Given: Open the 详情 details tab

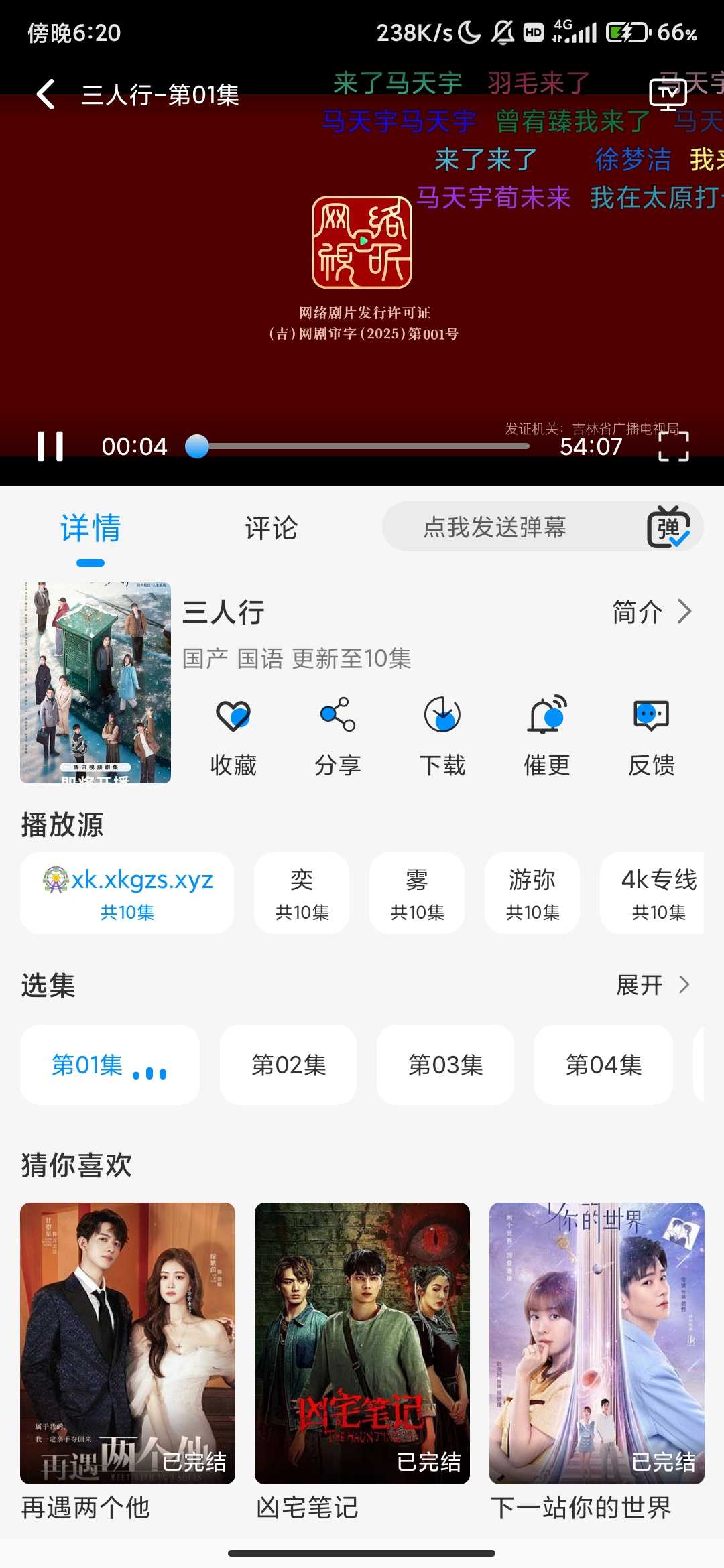Looking at the screenshot, I should tap(90, 528).
